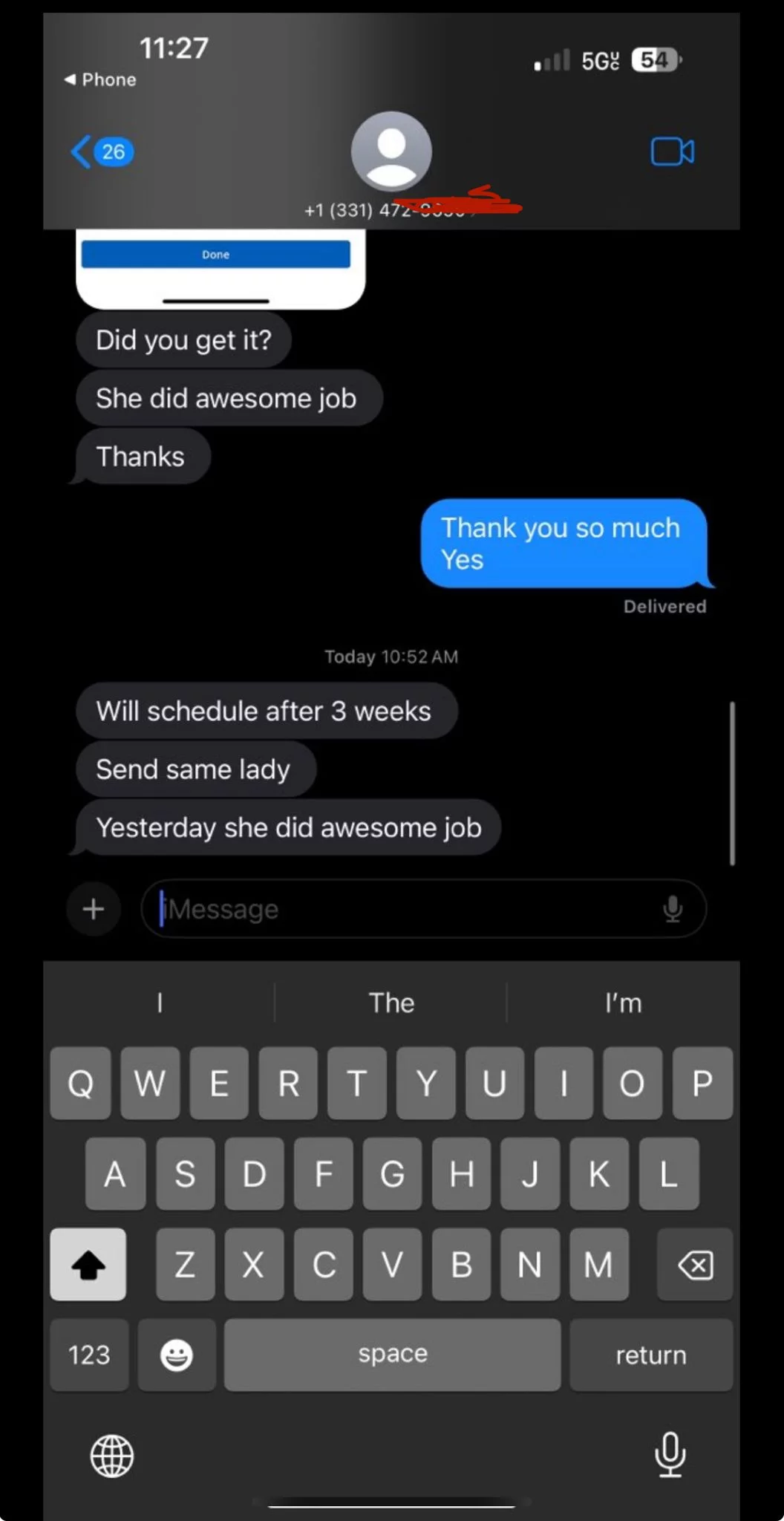This screenshot has height=1521, width=784.
Task: Start a FaceTime video call
Action: [672, 152]
